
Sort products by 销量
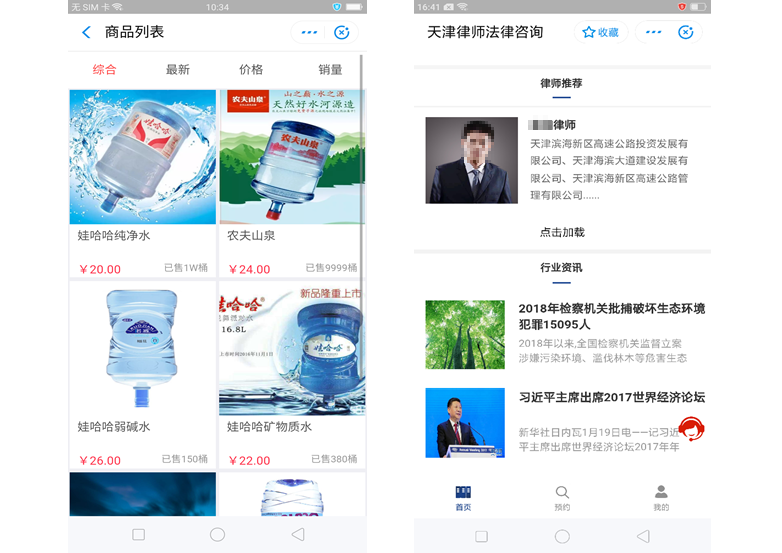click(x=330, y=70)
